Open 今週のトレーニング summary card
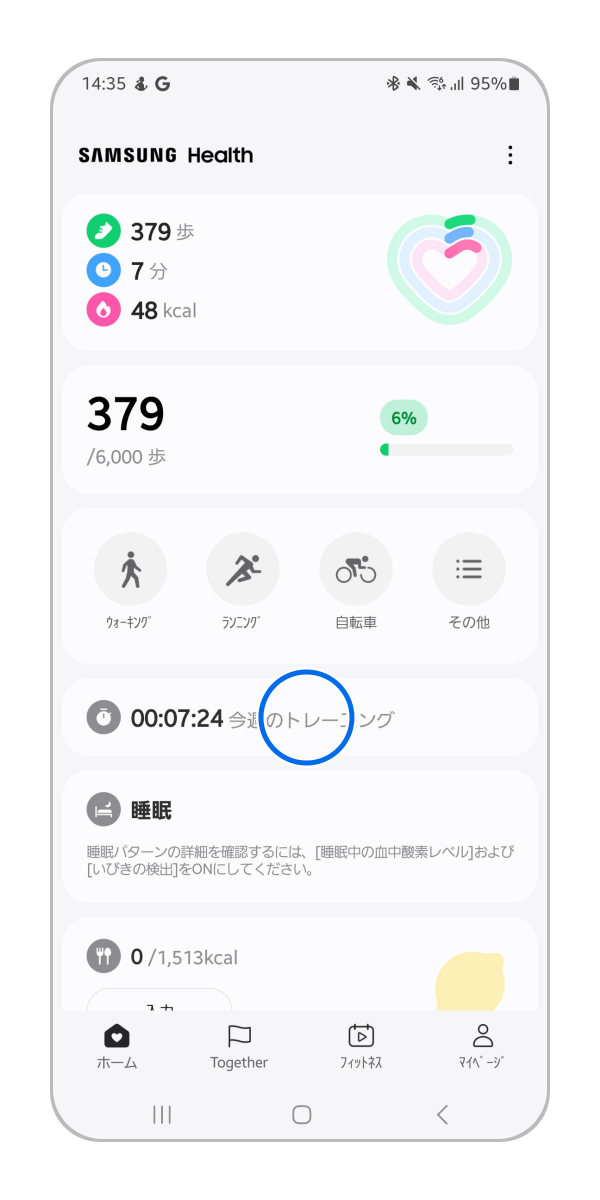The image size is (600, 1200). coord(300,718)
